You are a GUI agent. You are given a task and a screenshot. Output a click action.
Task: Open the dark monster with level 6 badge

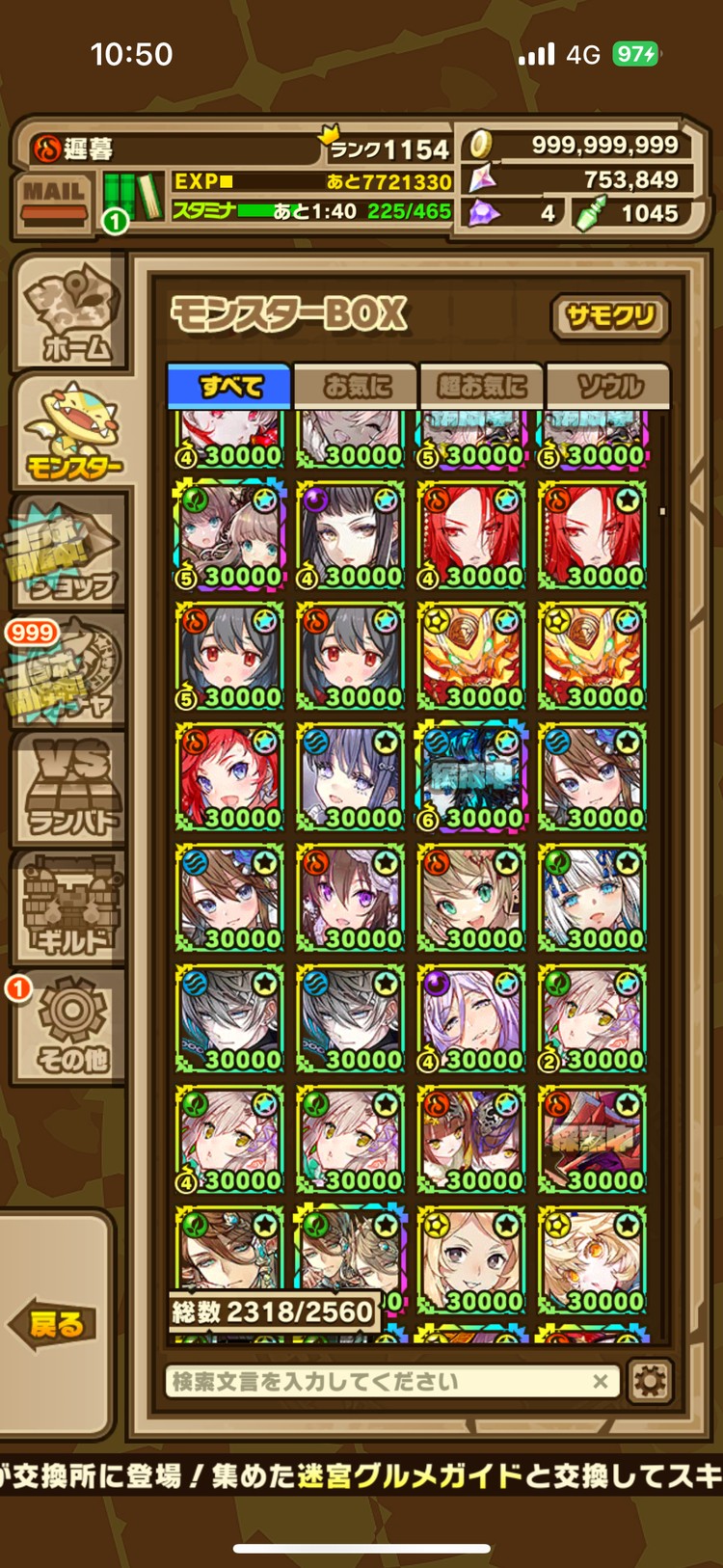tap(471, 777)
